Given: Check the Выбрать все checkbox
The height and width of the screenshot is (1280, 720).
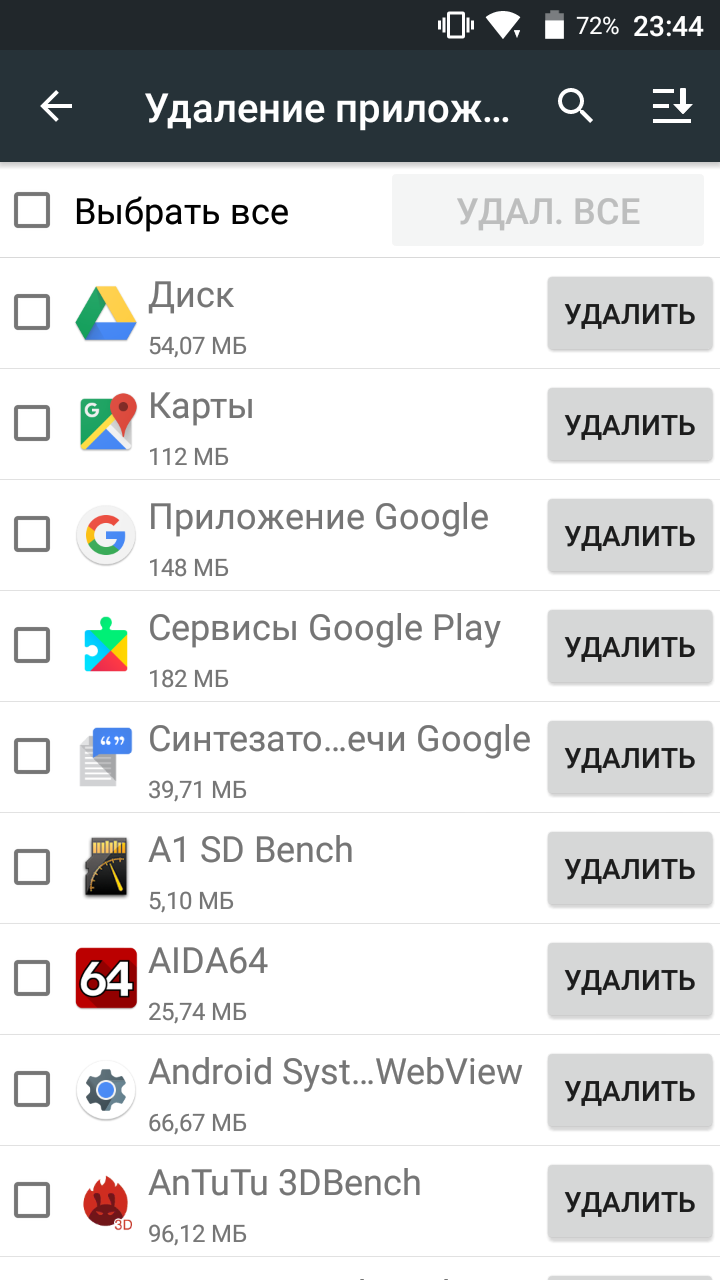Looking at the screenshot, I should (x=32, y=211).
